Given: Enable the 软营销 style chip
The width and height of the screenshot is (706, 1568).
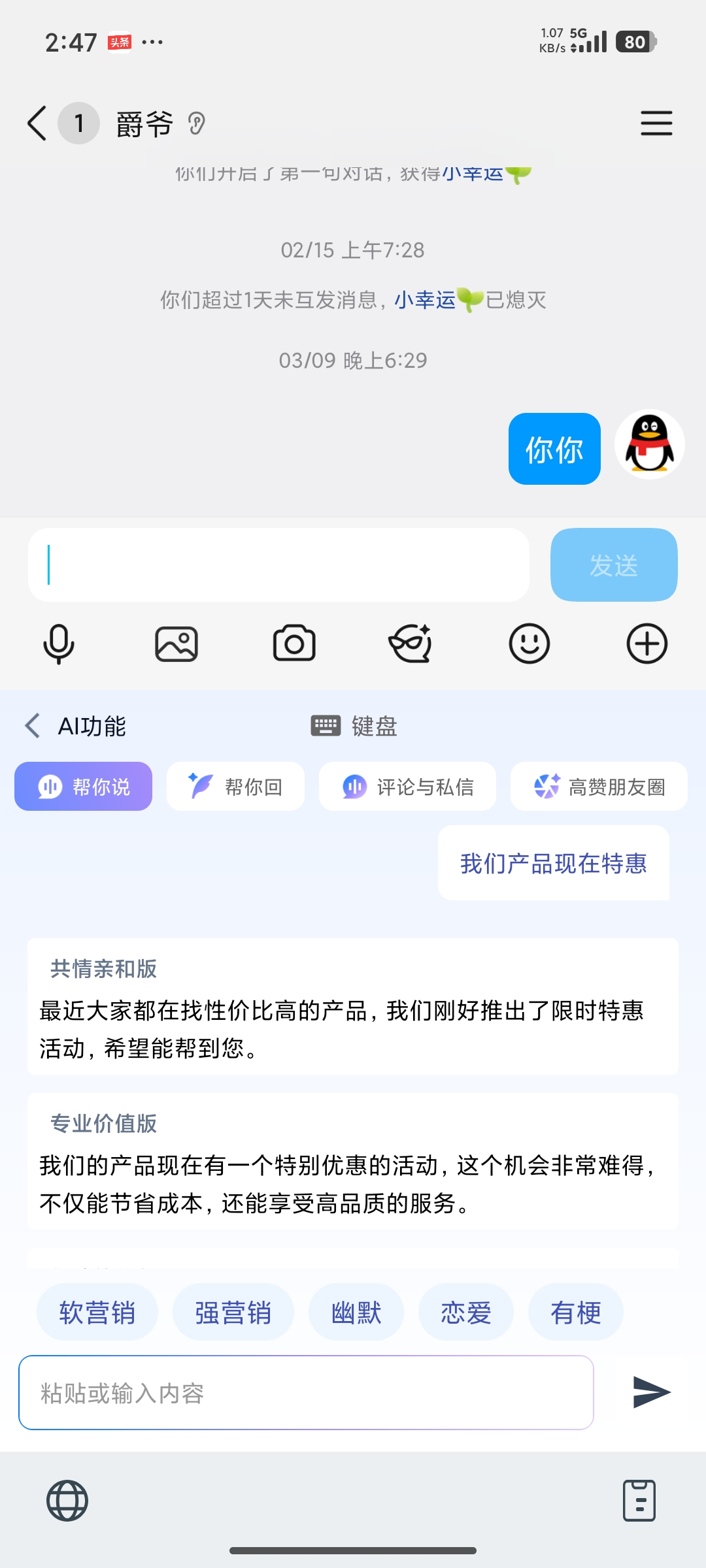Looking at the screenshot, I should 97,1312.
